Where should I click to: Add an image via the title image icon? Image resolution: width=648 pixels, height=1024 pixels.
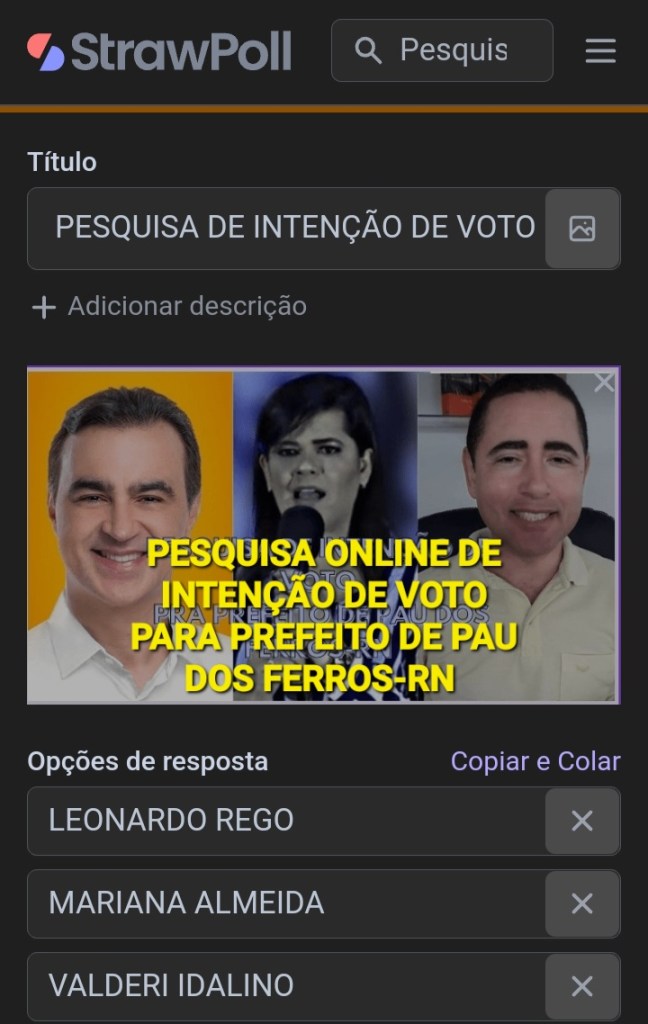pos(582,228)
